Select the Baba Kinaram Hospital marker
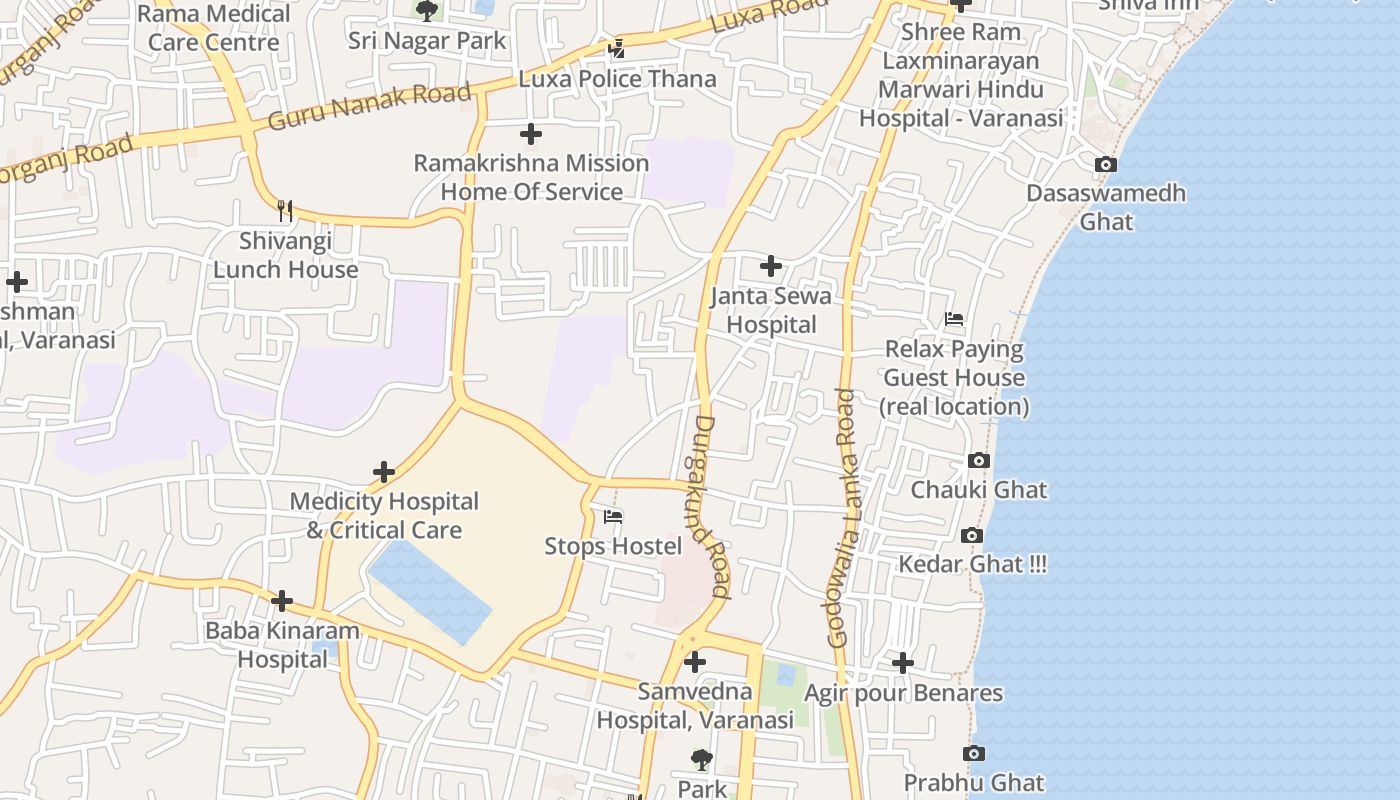The image size is (1400, 800). click(282, 601)
